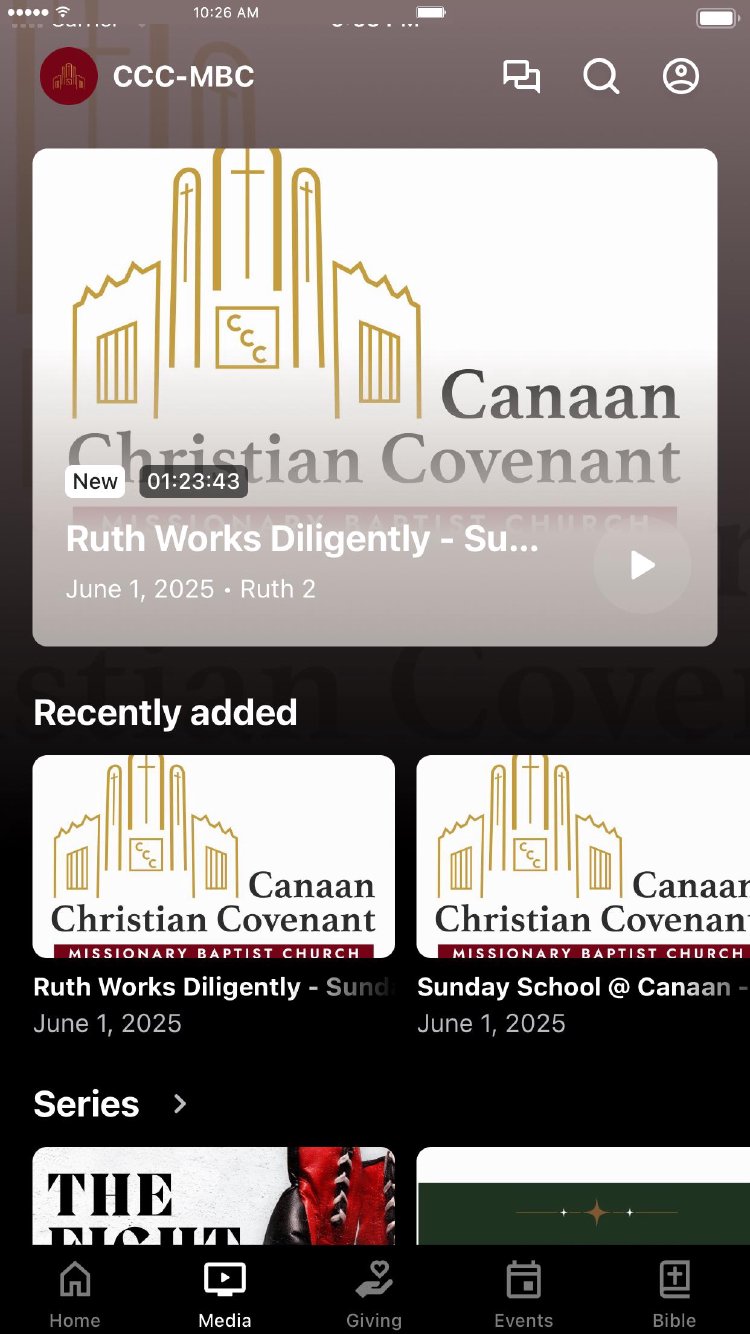Expand the Series section
750x1334 pixels.
pos(180,1104)
